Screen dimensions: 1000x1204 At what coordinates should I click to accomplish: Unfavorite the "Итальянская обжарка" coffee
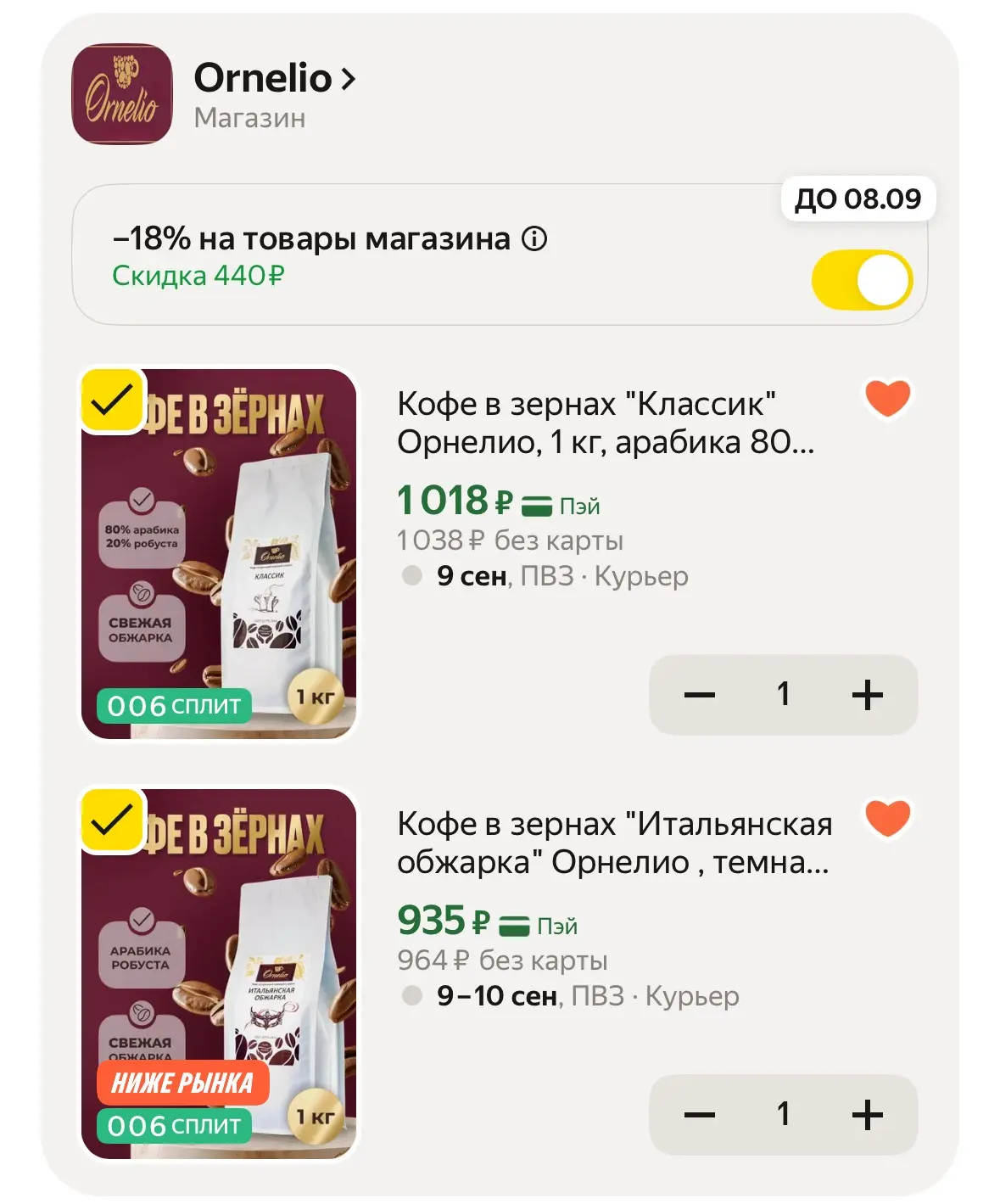tap(887, 818)
